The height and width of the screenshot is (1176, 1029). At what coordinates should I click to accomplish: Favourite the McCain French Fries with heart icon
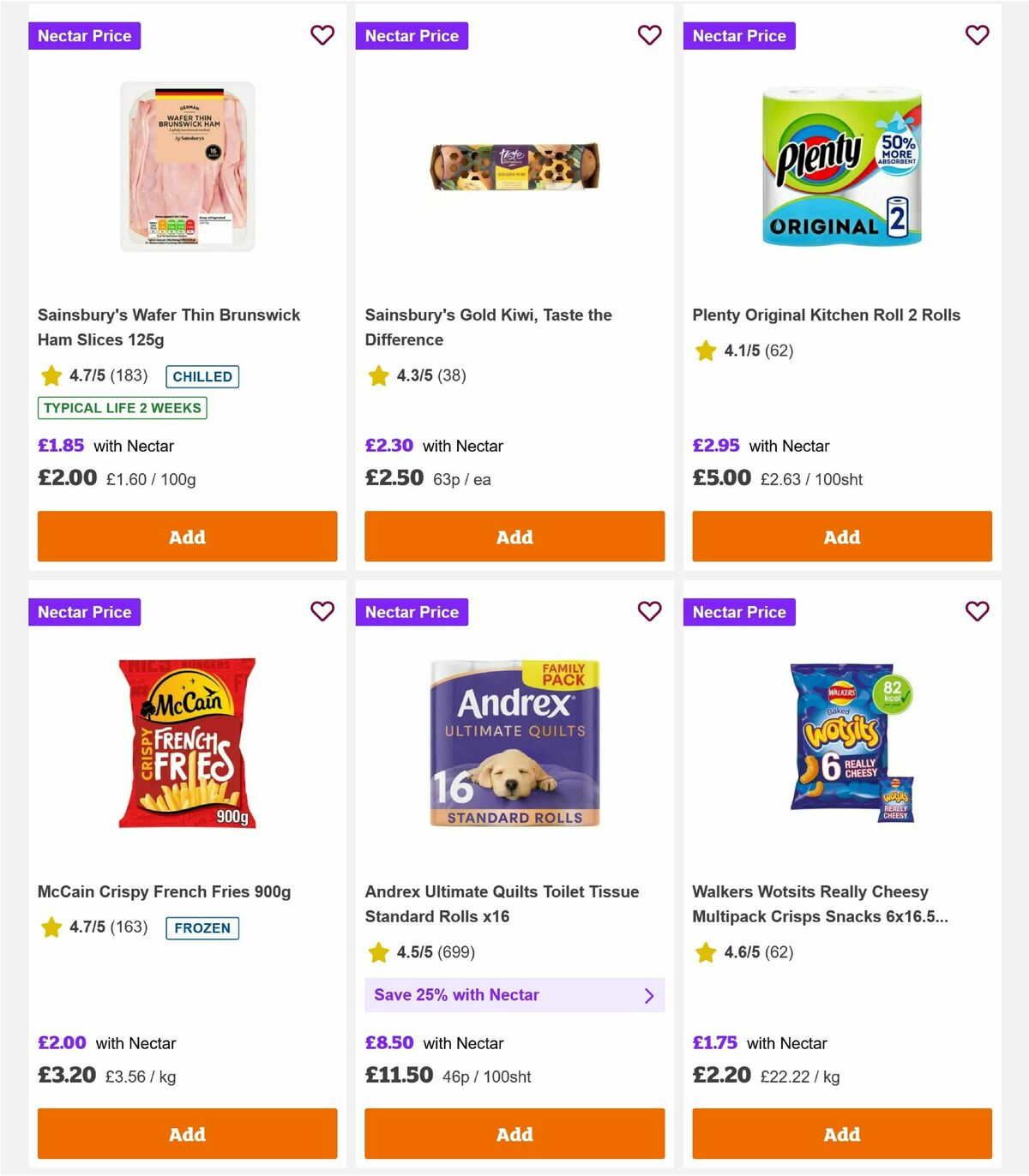click(x=322, y=612)
